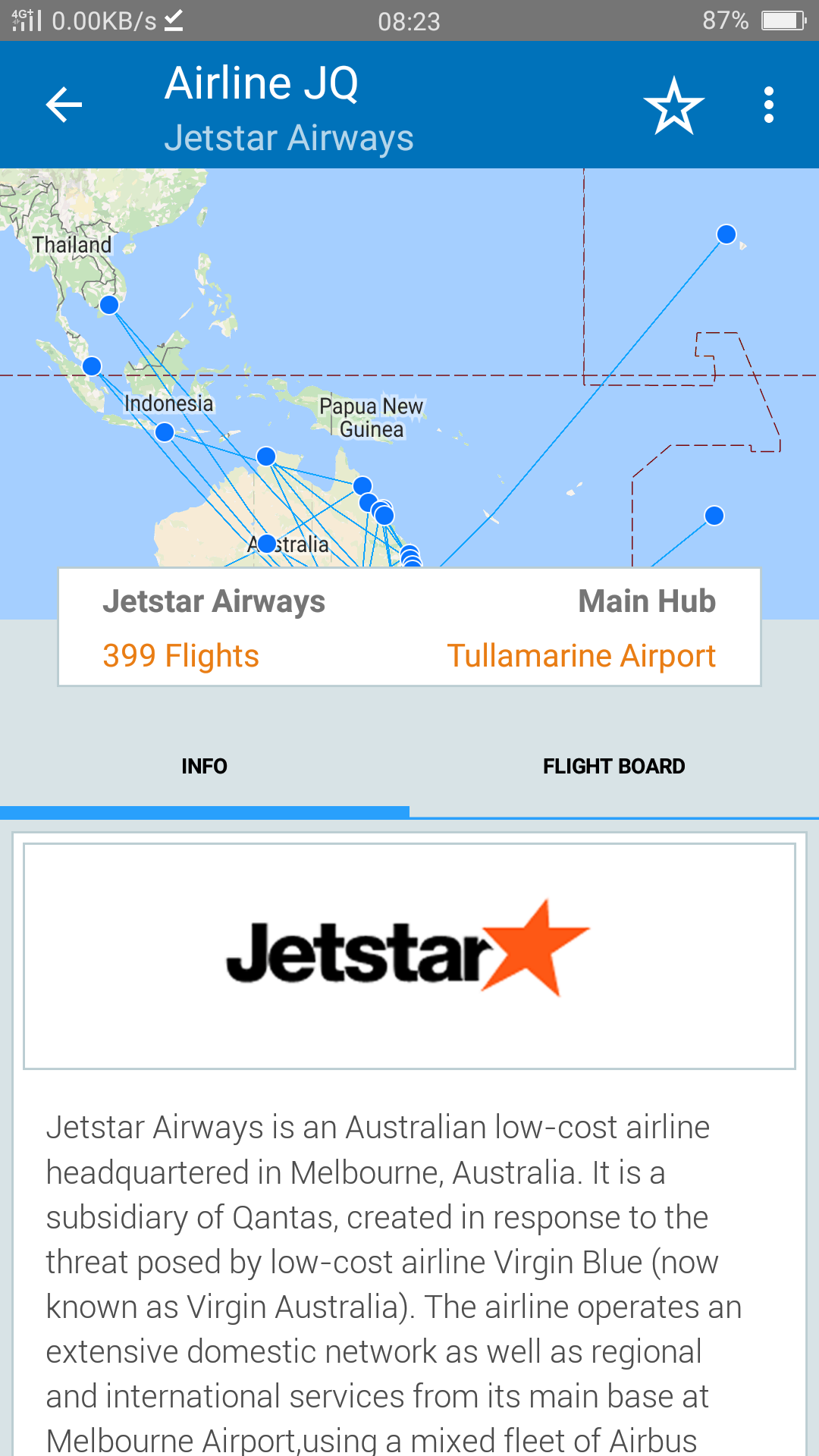Select the Info tab
819x1456 pixels.
[x=205, y=766]
